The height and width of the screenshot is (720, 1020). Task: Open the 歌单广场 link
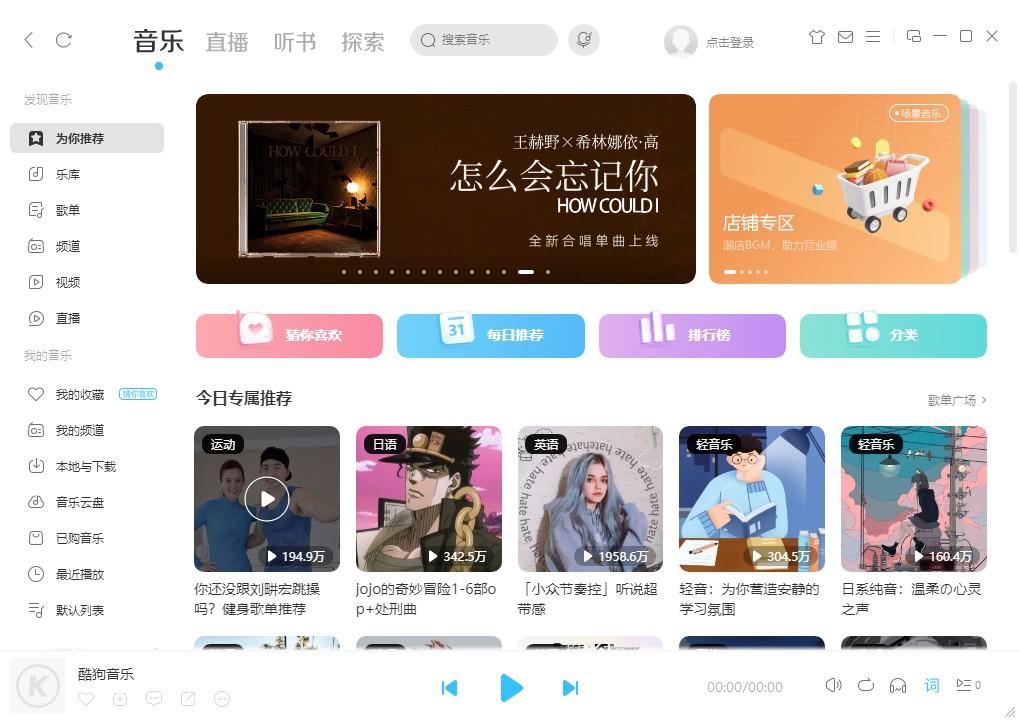pos(957,400)
